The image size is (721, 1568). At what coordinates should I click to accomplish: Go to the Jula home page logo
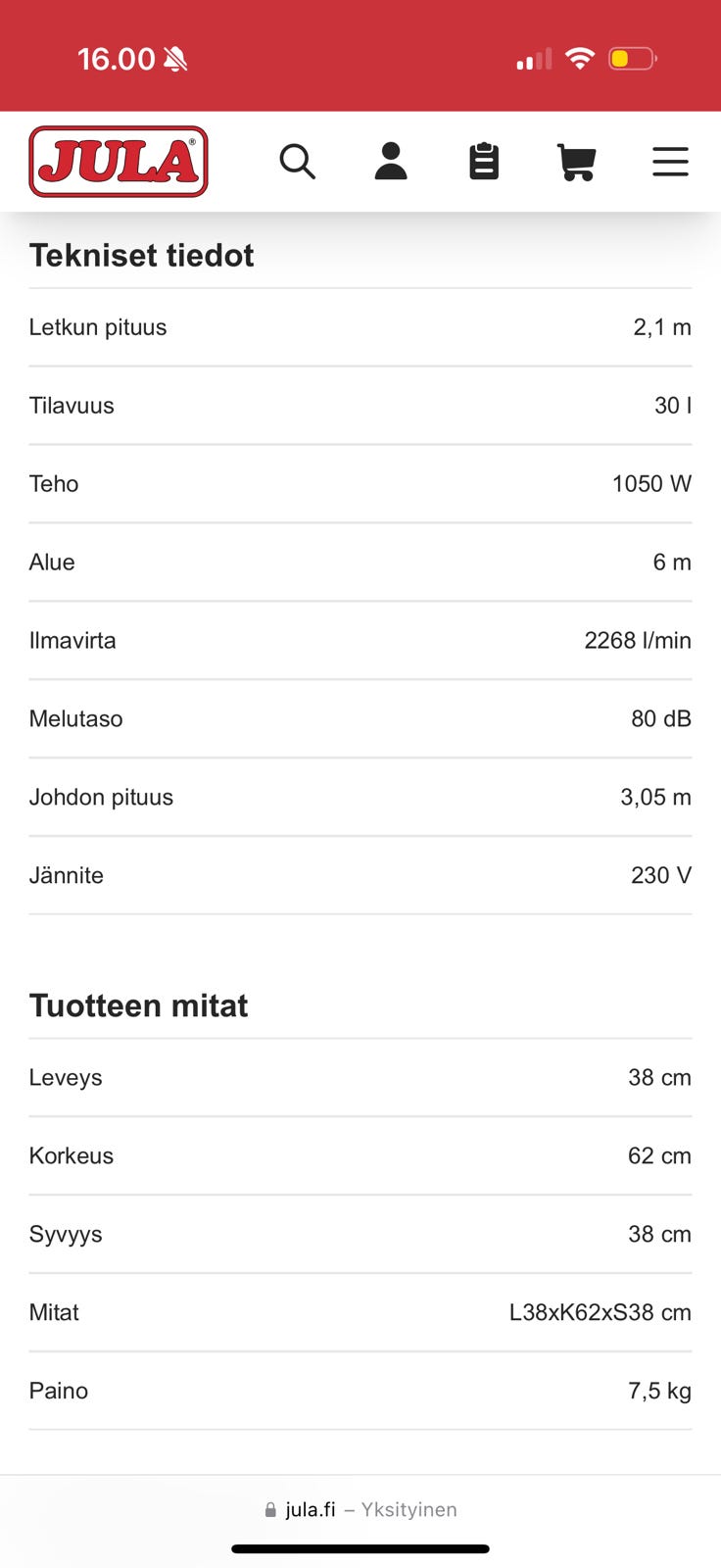coord(119,162)
